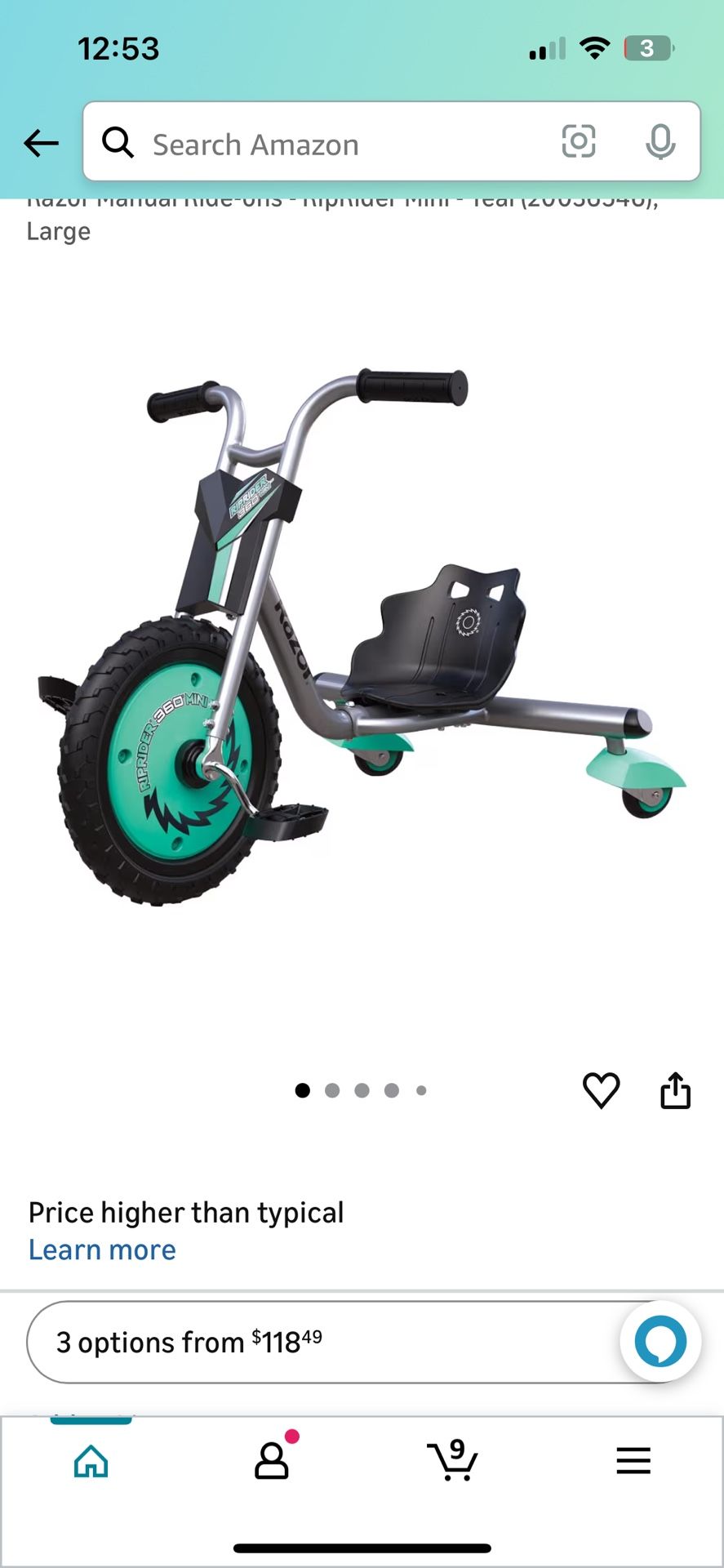This screenshot has width=724, height=1568.
Task: Switch to the Home tab
Action: click(91, 1461)
